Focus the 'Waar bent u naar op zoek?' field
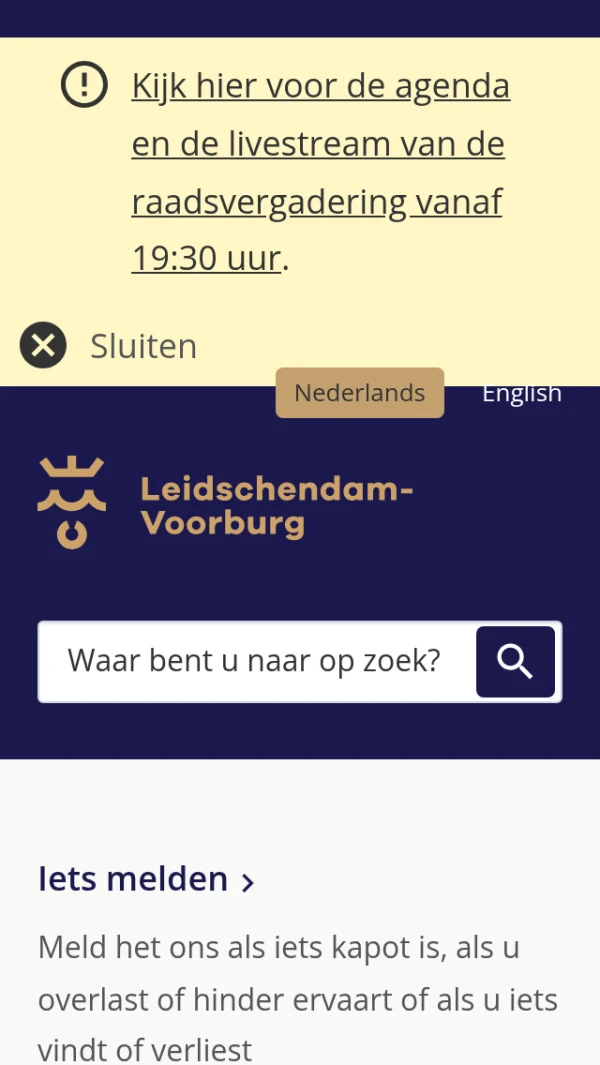 (255, 661)
